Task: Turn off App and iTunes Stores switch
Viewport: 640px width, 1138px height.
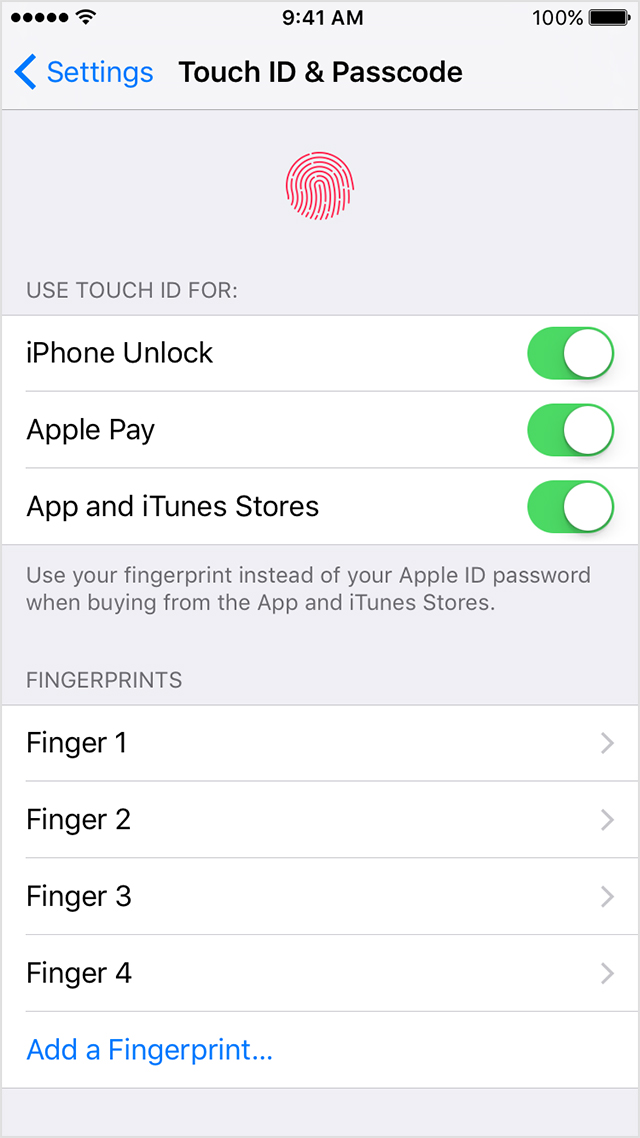Action: (570, 506)
